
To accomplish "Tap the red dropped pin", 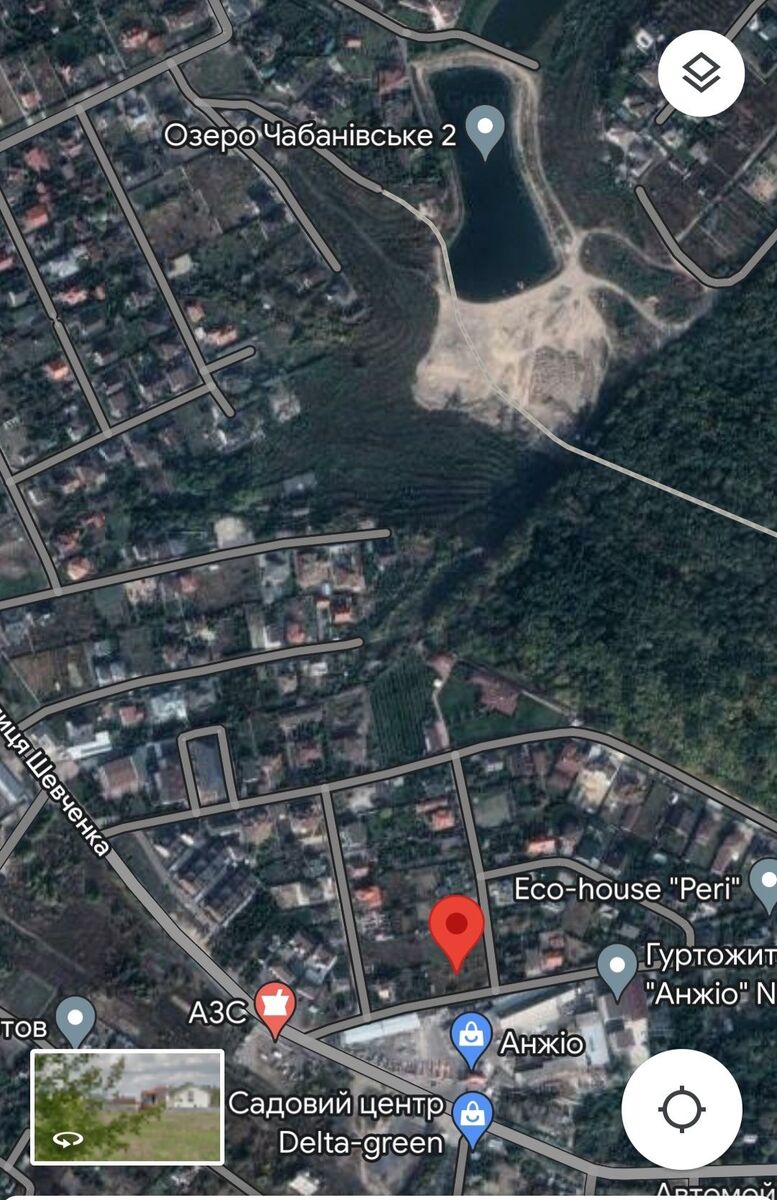I will pyautogui.click(x=457, y=928).
